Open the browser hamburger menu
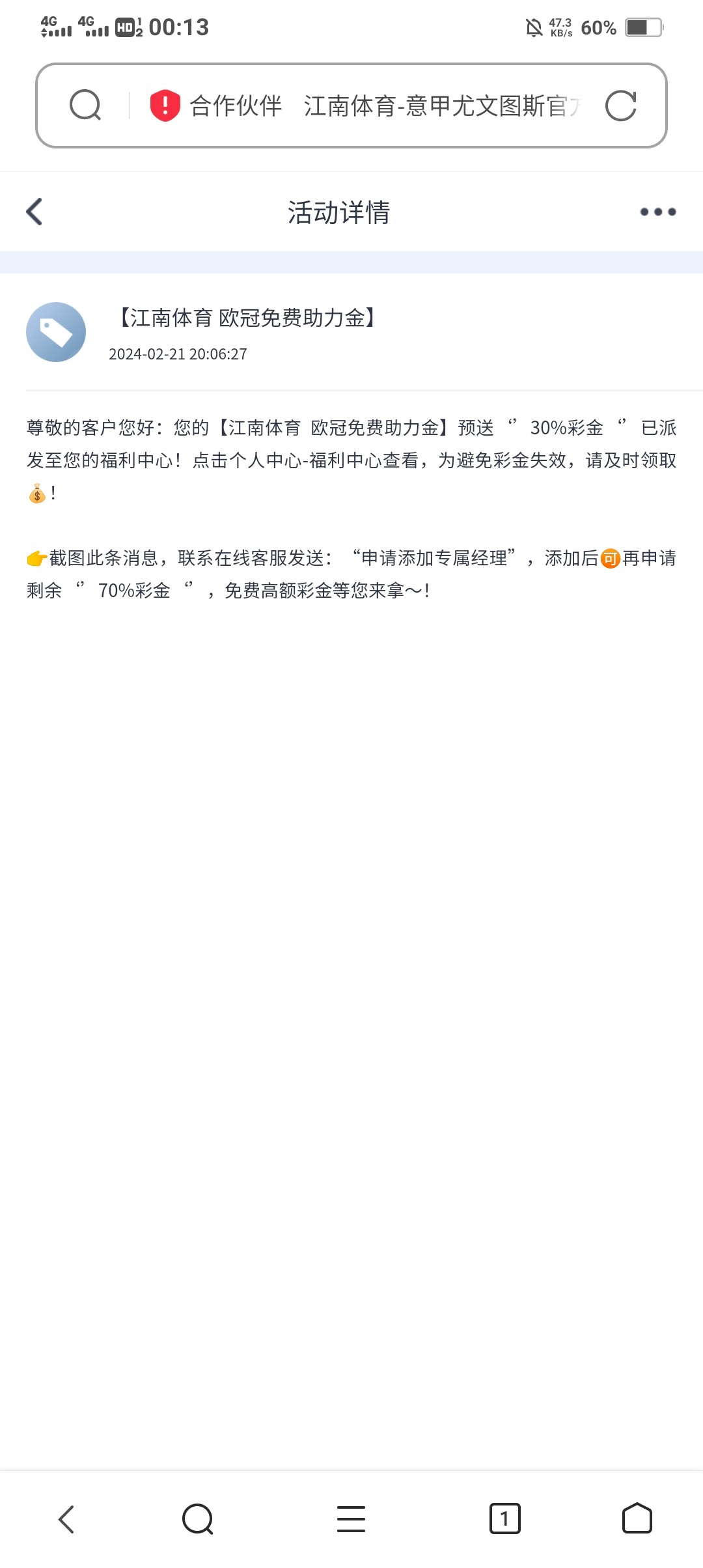This screenshot has width=703, height=1568. pyautogui.click(x=351, y=1519)
